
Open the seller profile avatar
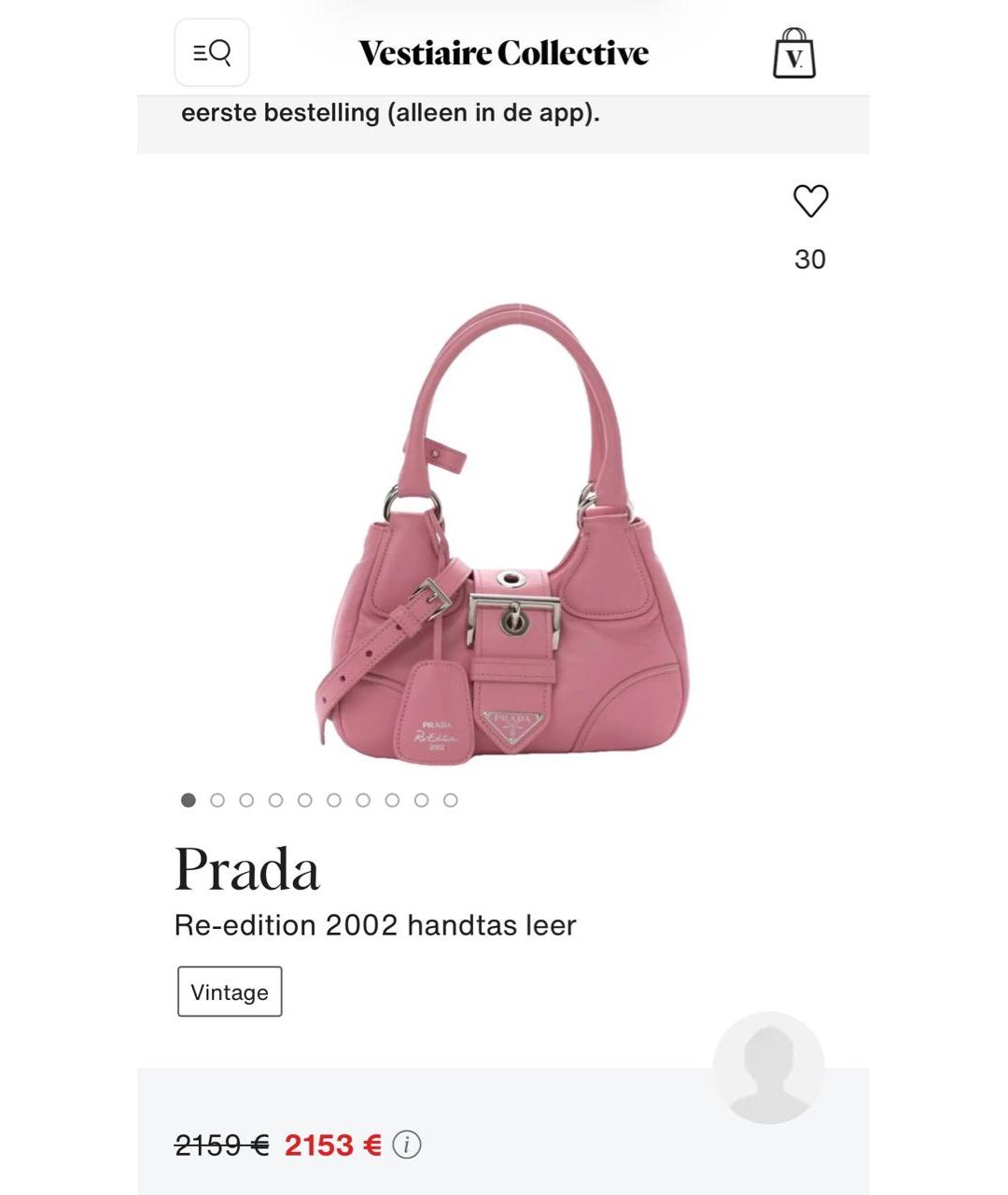767,1067
